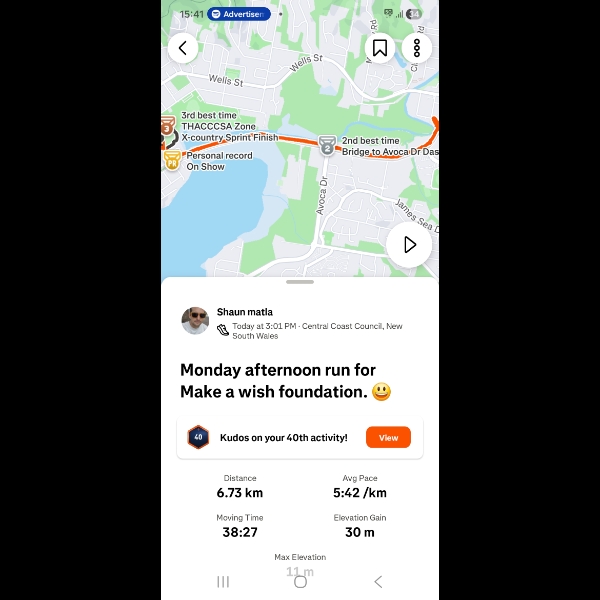
Task: Play the route flyover animation
Action: pos(409,245)
